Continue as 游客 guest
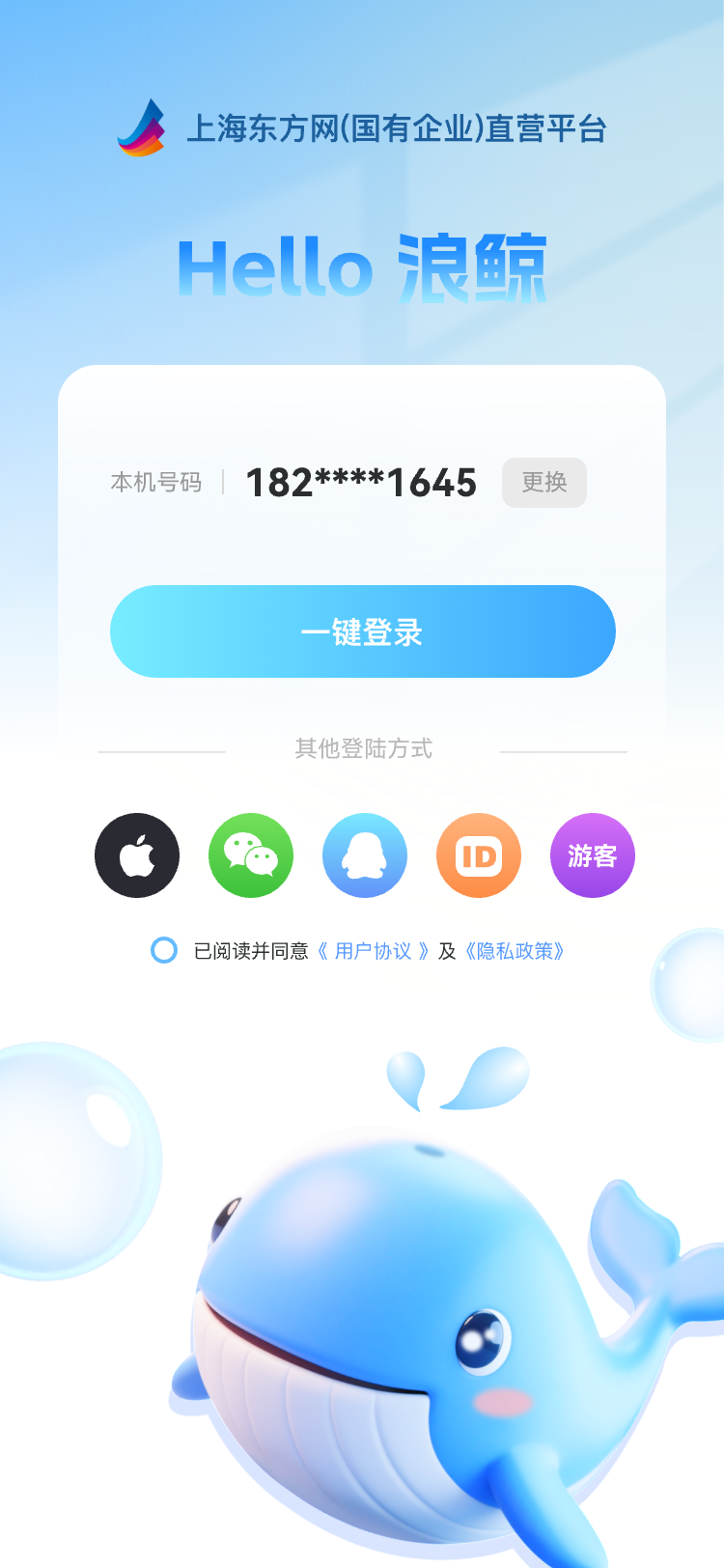The height and width of the screenshot is (1568, 724). (x=592, y=855)
